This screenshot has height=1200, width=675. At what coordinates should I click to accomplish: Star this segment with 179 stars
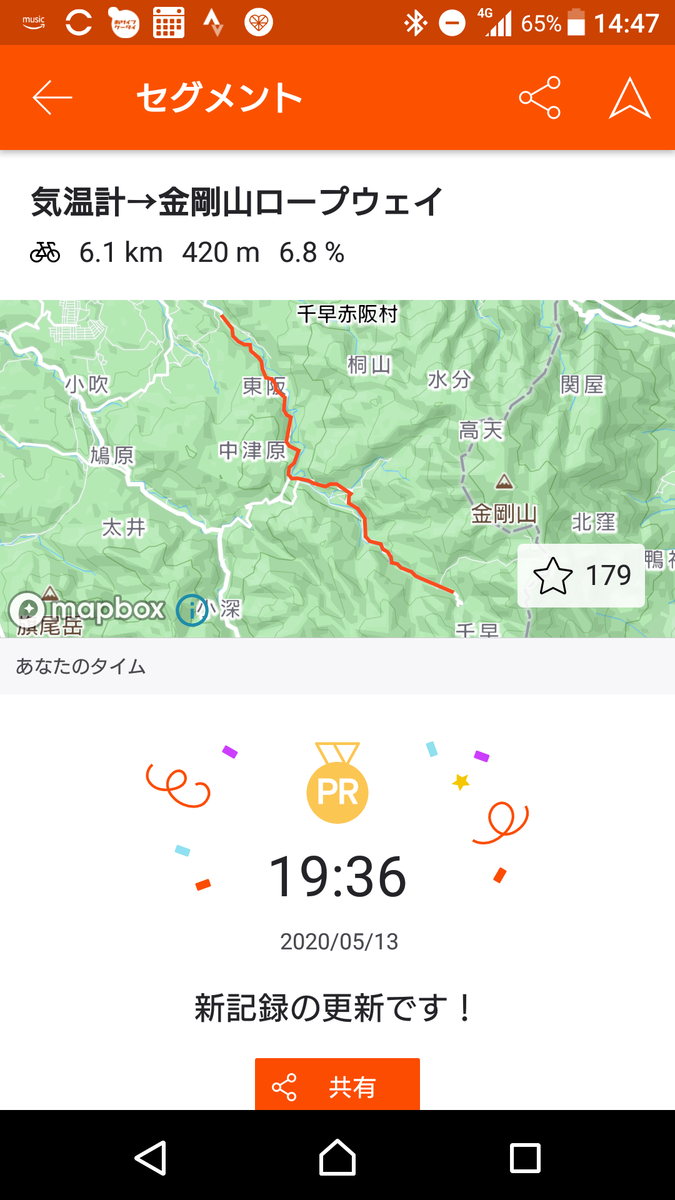tap(581, 575)
